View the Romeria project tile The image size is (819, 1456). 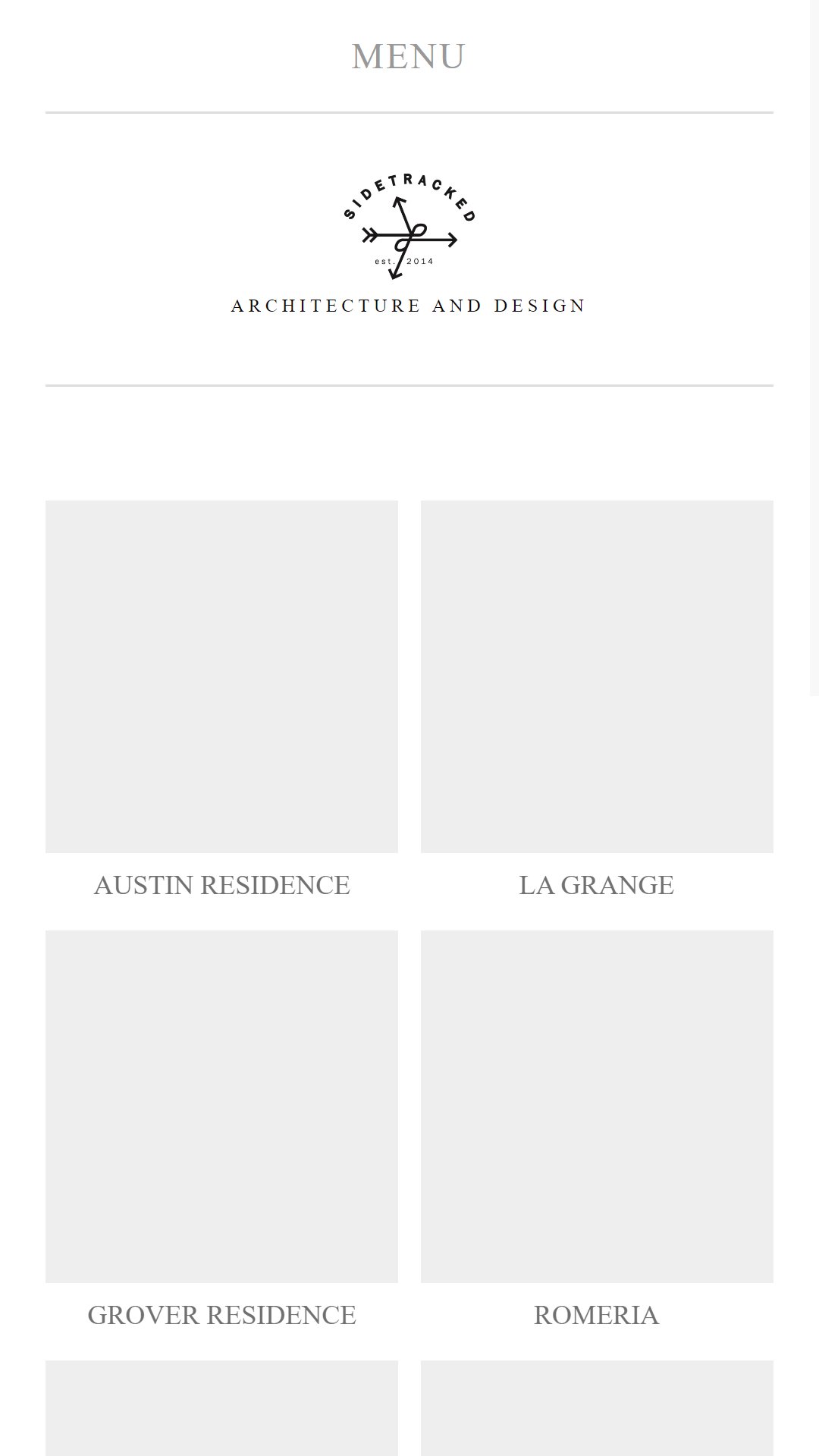point(597,1106)
